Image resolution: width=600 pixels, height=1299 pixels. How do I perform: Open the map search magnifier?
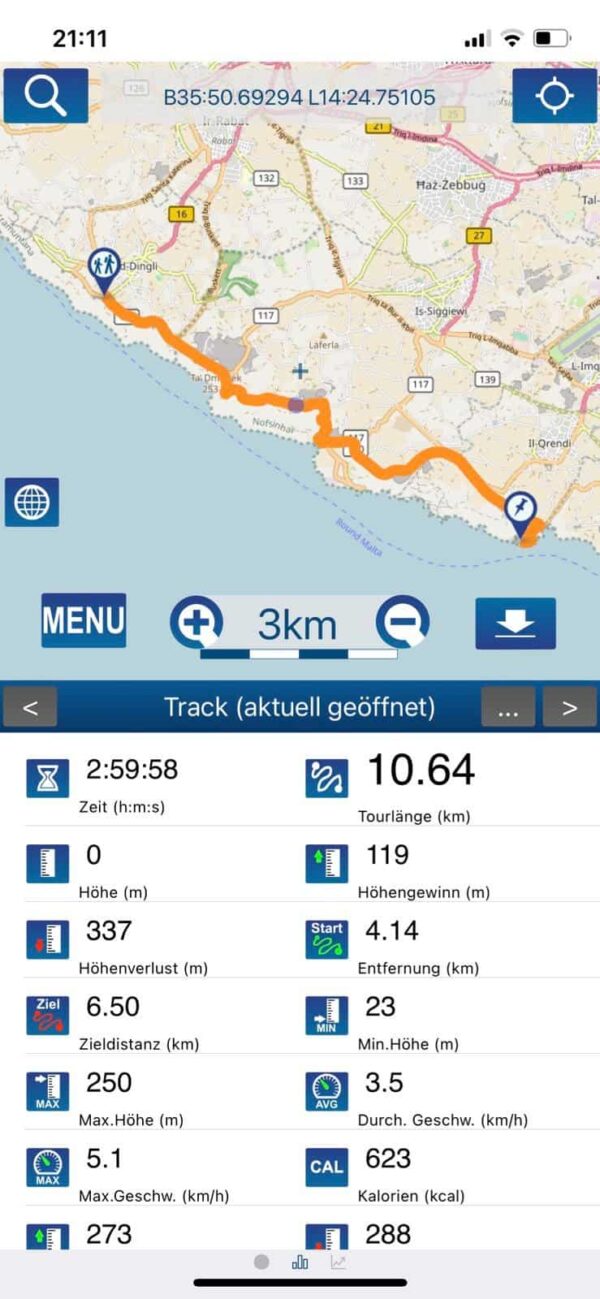pyautogui.click(x=45, y=96)
